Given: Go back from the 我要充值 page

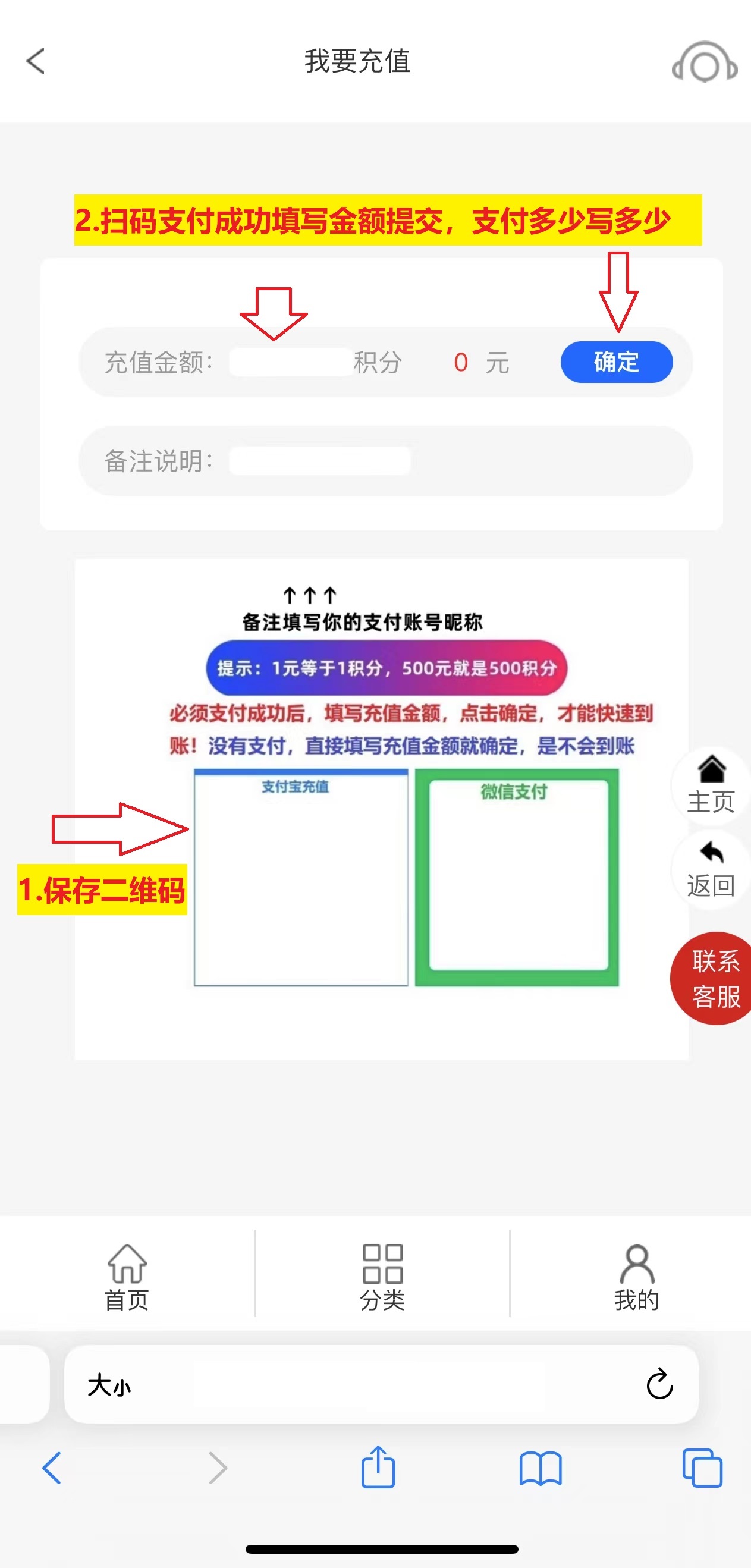Looking at the screenshot, I should pos(36,61).
